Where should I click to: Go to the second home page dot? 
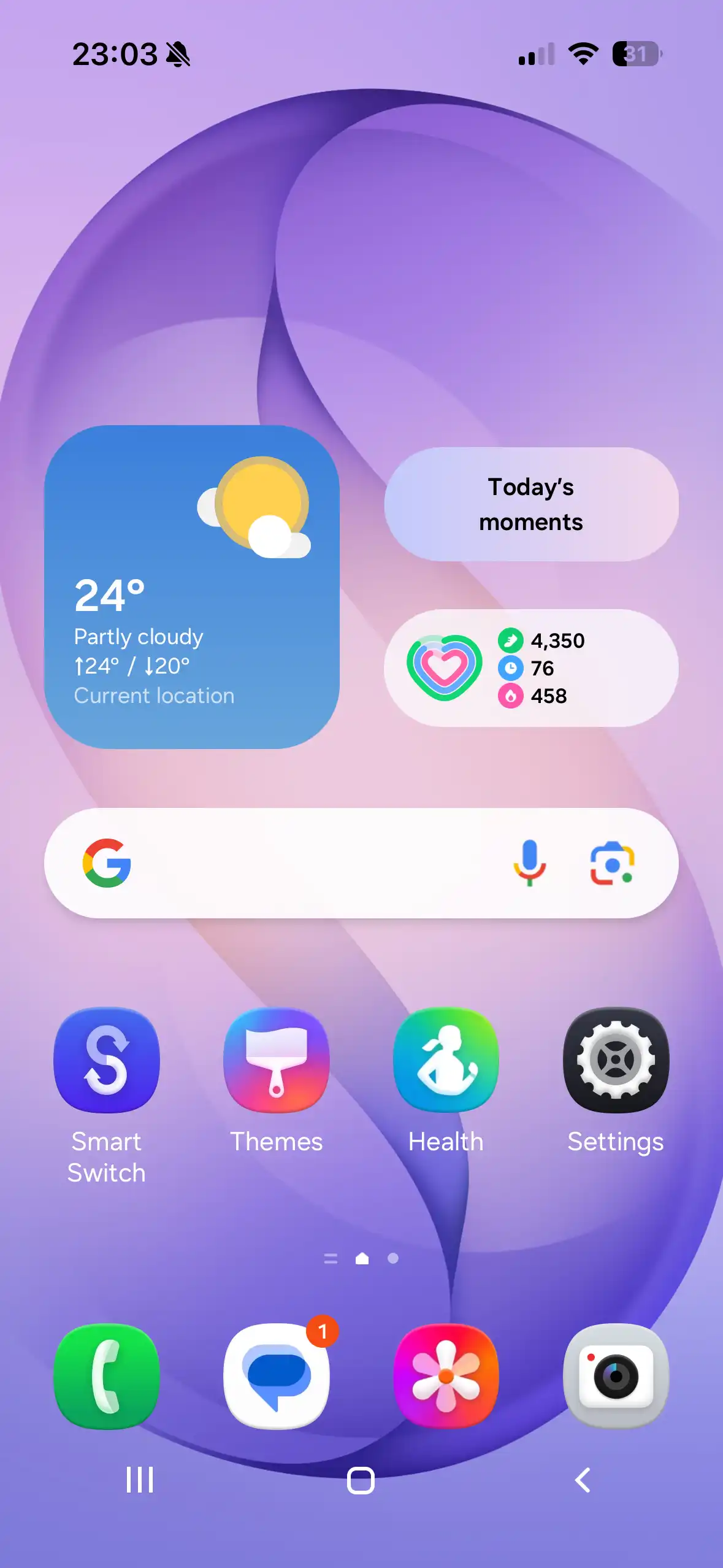(x=393, y=1258)
